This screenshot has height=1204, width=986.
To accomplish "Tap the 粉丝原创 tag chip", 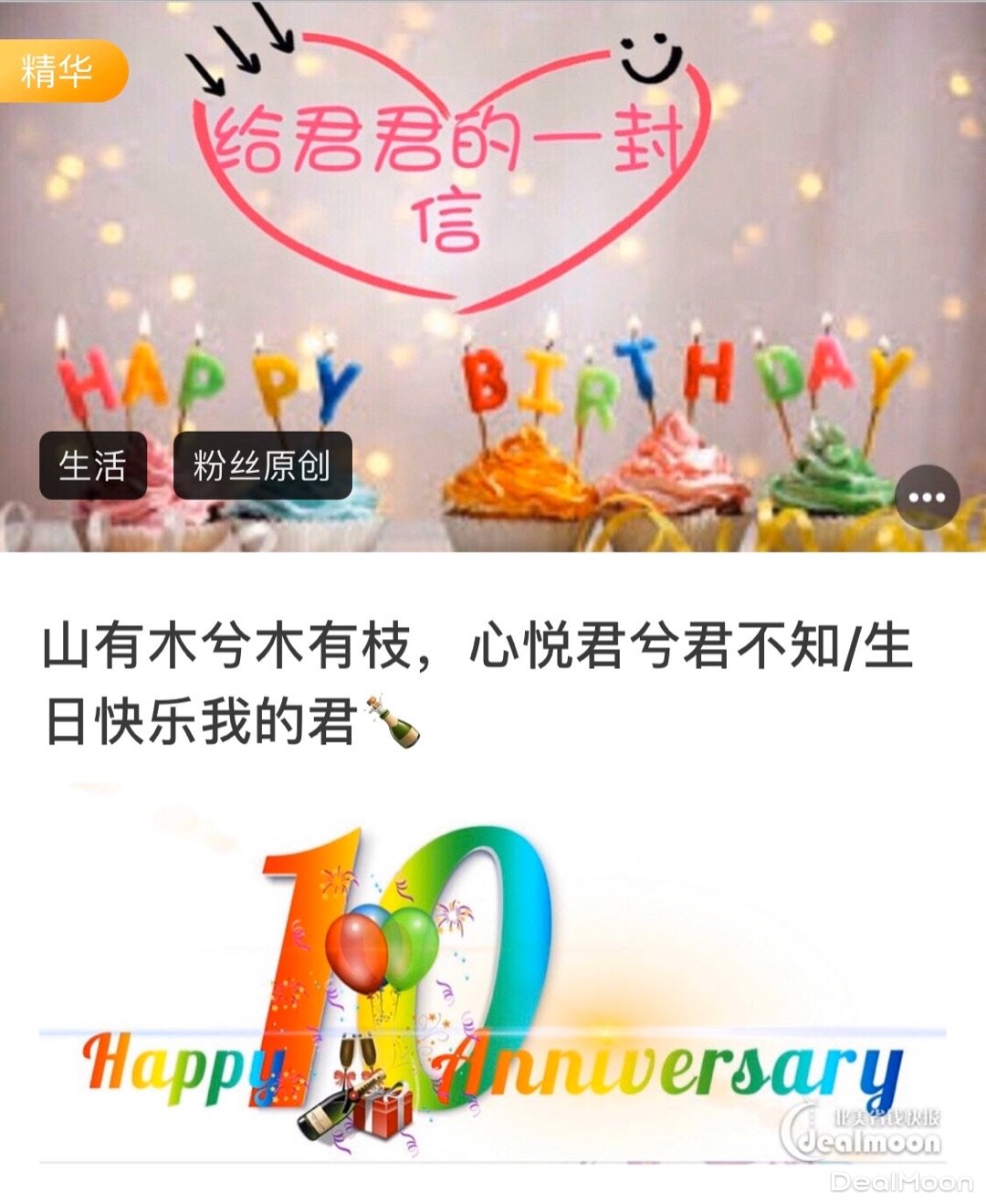I will [x=262, y=466].
